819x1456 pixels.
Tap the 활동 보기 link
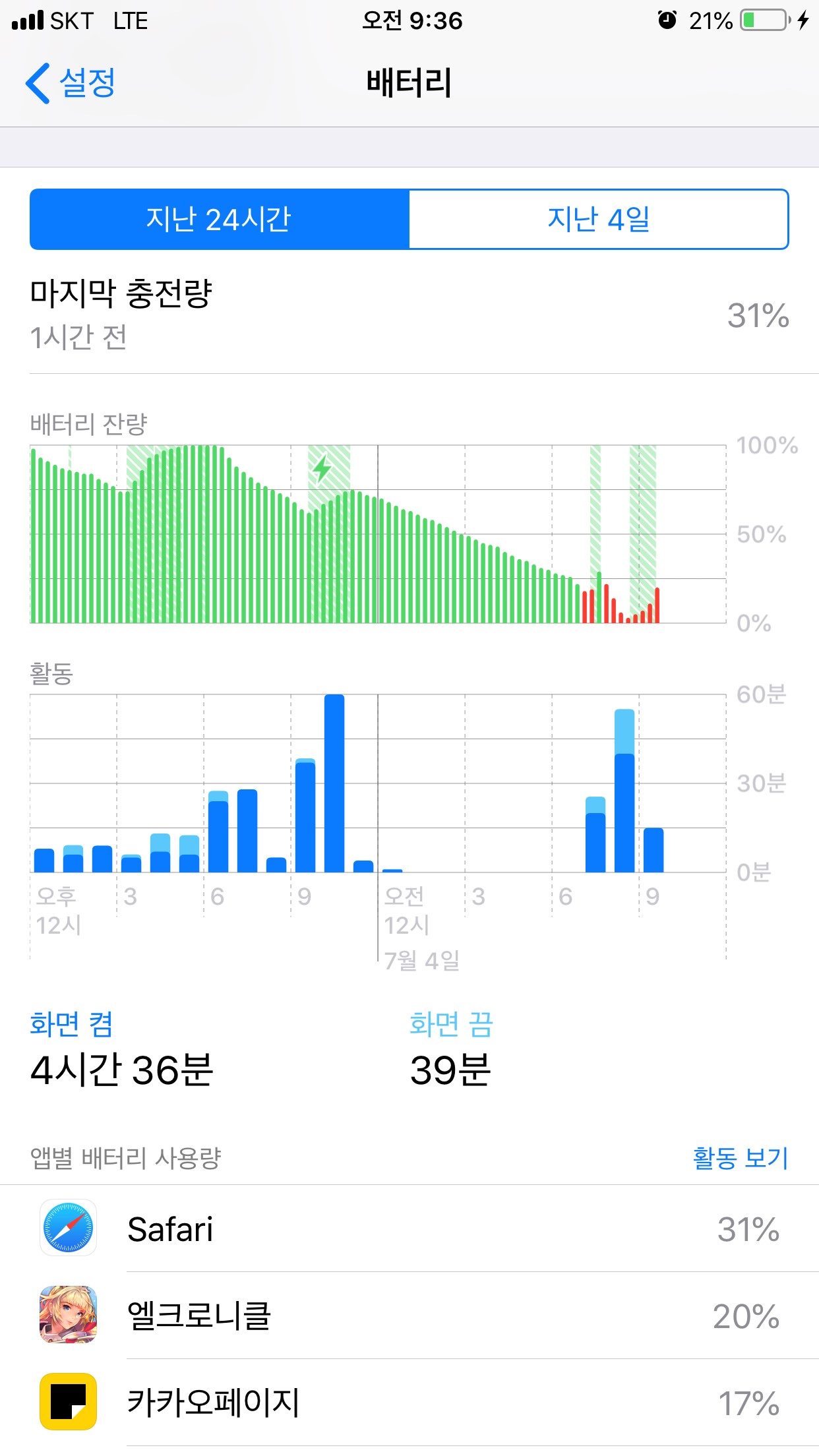(740, 1158)
